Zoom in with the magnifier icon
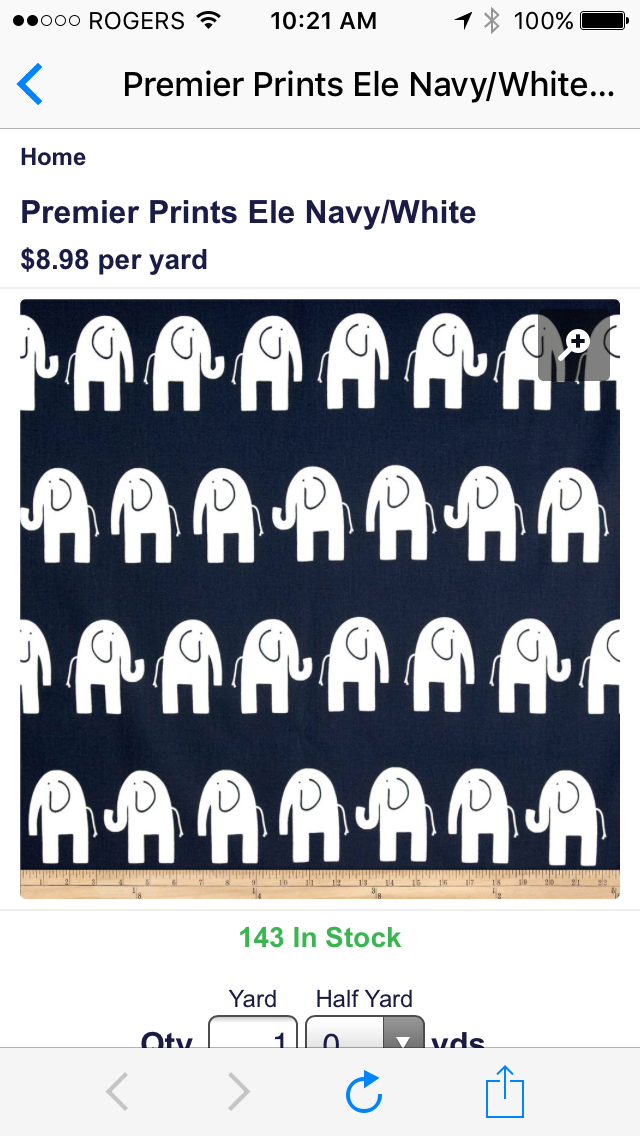Image resolution: width=640 pixels, height=1136 pixels. tap(574, 346)
